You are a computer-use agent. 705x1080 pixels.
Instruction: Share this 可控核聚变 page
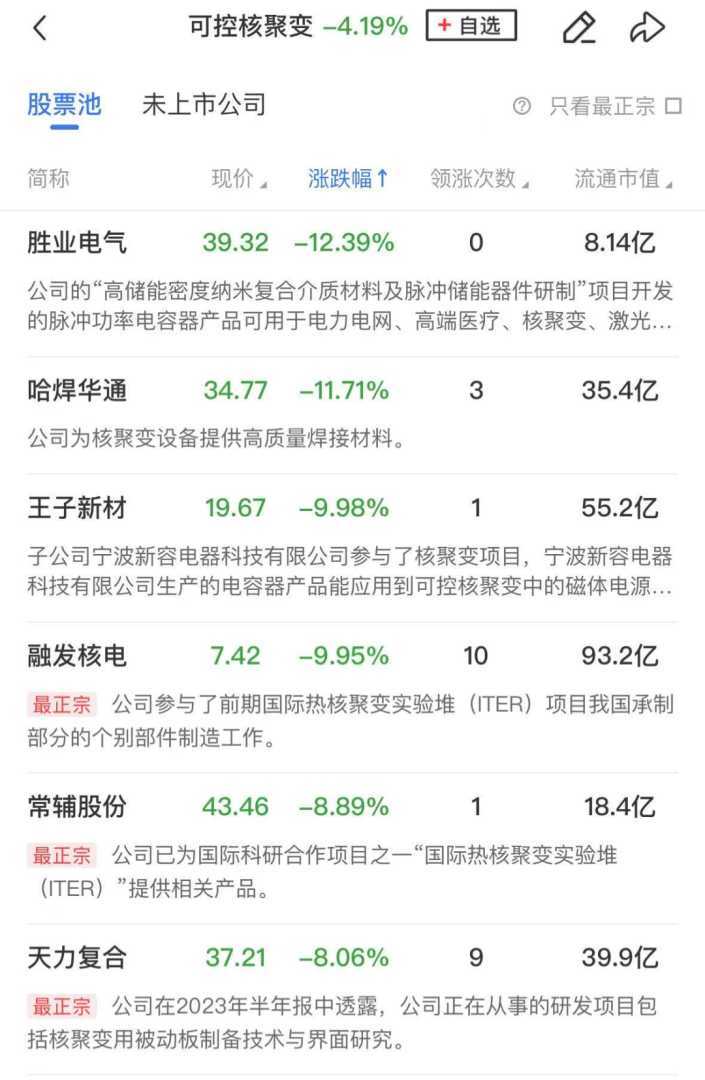647,28
